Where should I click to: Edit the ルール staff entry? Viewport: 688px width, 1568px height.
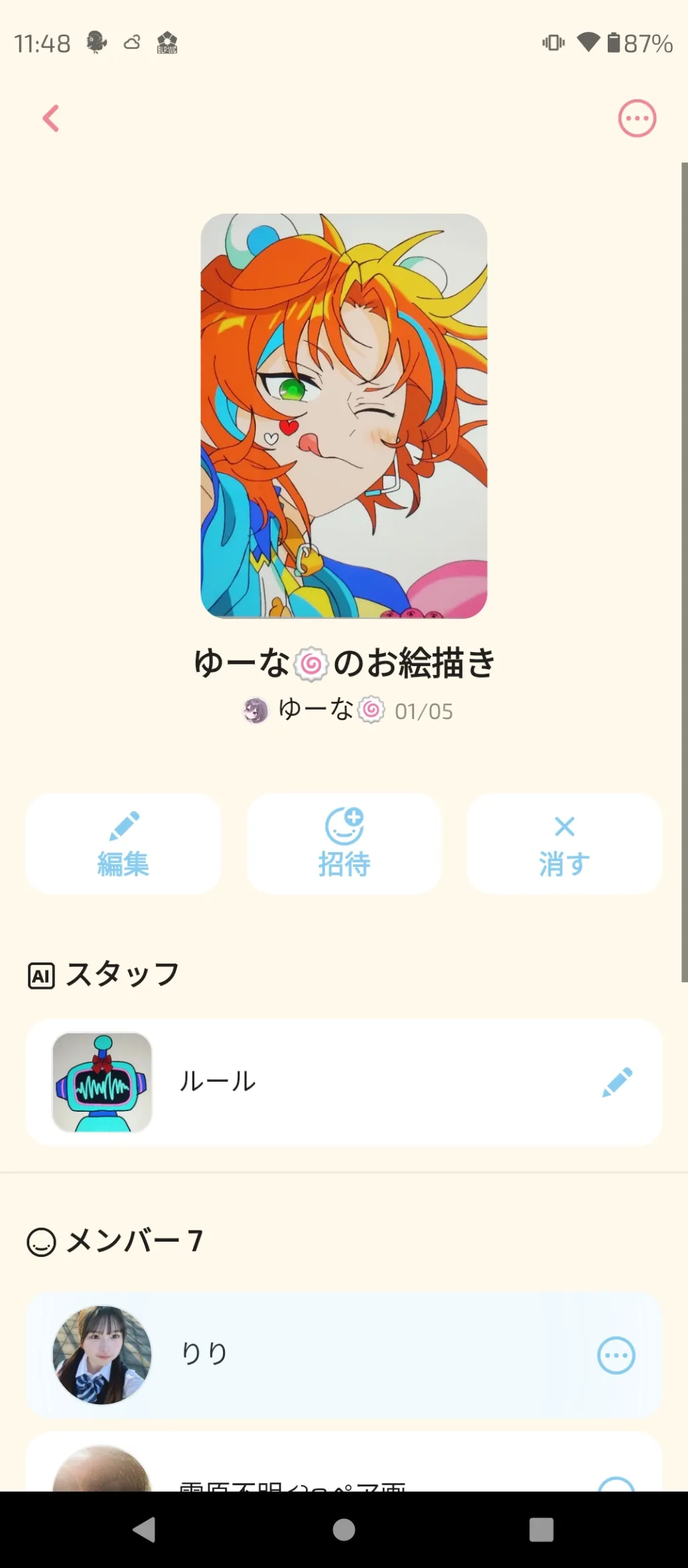tap(617, 1082)
